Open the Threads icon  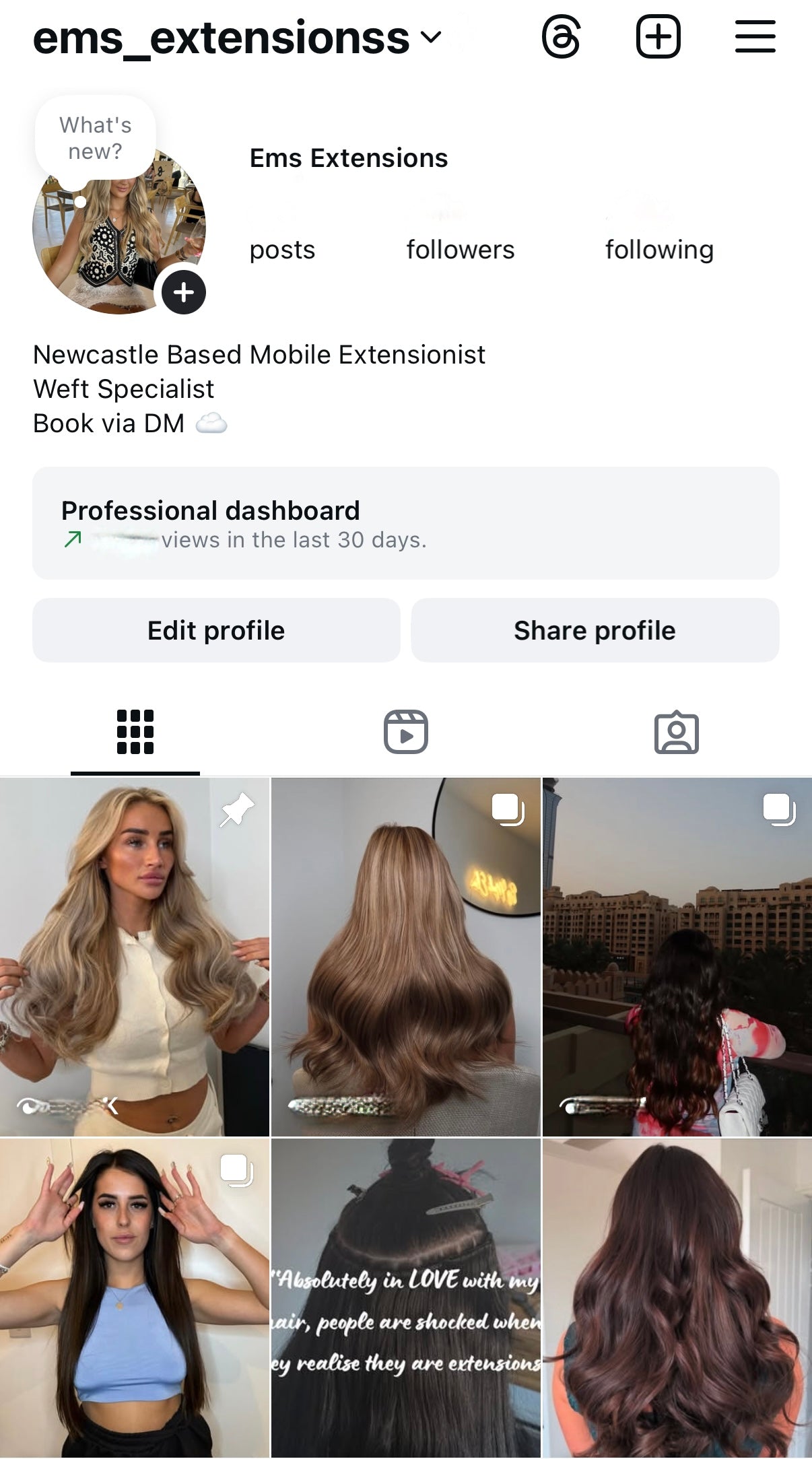(x=561, y=37)
